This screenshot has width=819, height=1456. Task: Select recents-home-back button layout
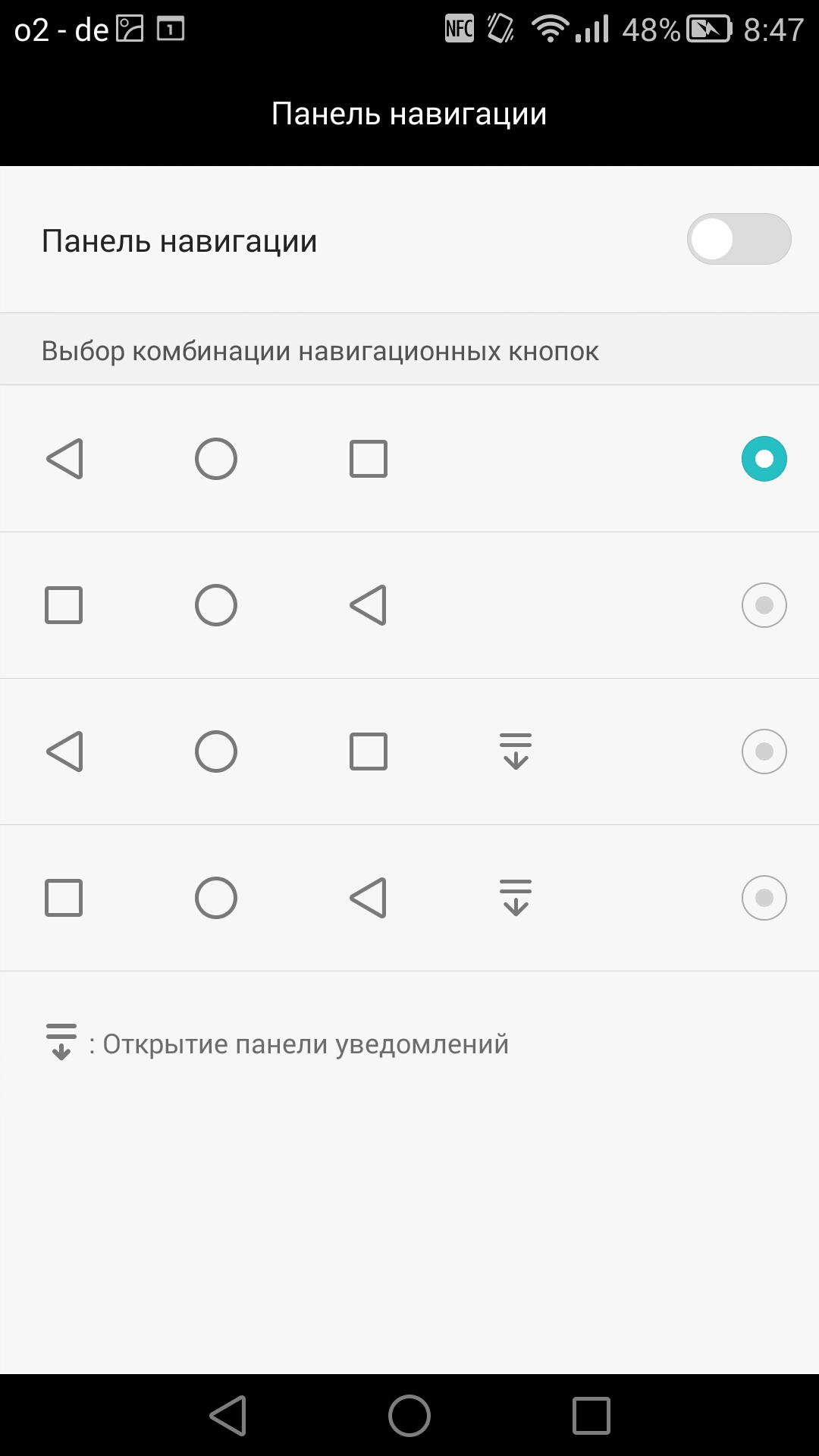[x=764, y=605]
